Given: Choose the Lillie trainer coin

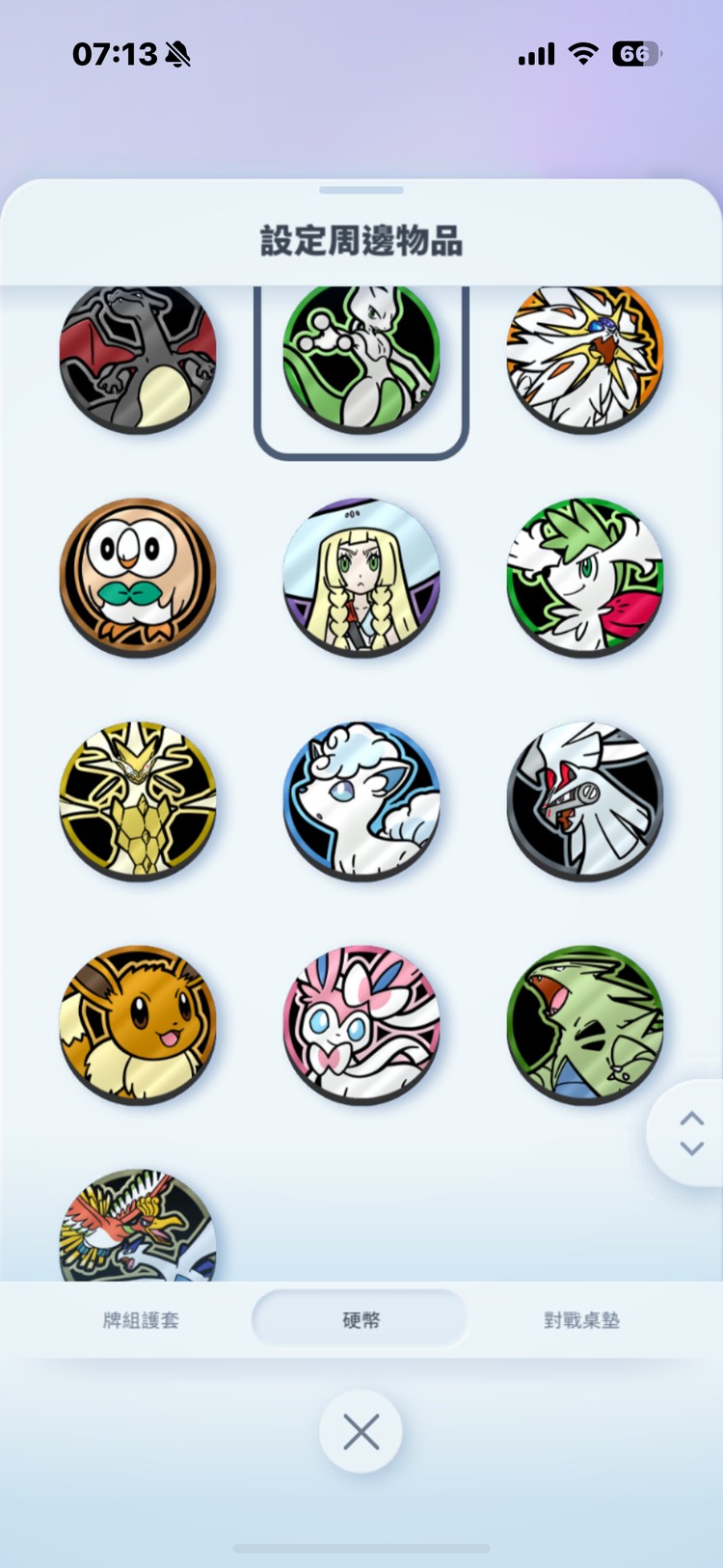Looking at the screenshot, I should (x=361, y=576).
